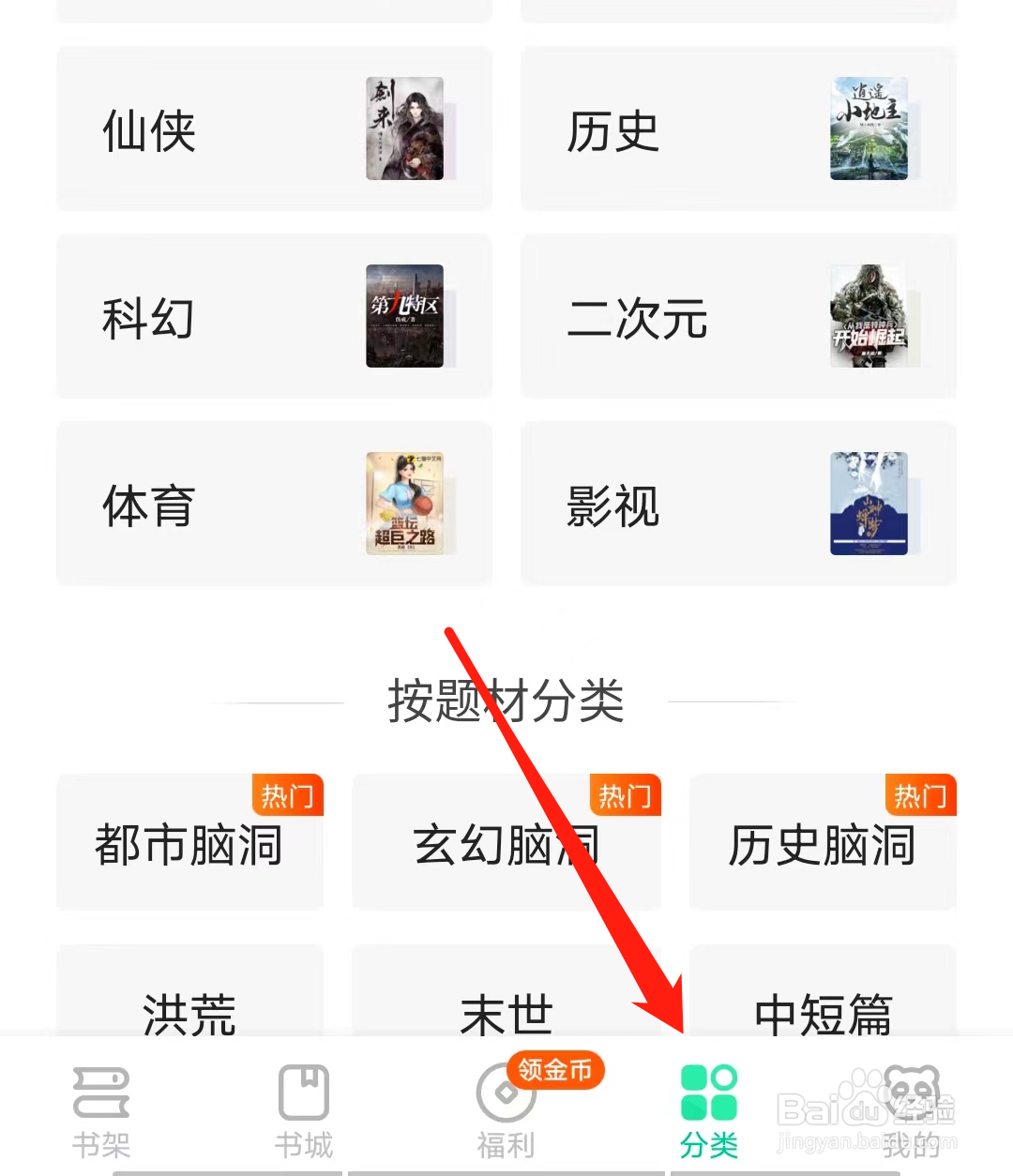The height and width of the screenshot is (1176, 1013).
Task: Open the 洪荒 theme category
Action: [x=189, y=1013]
